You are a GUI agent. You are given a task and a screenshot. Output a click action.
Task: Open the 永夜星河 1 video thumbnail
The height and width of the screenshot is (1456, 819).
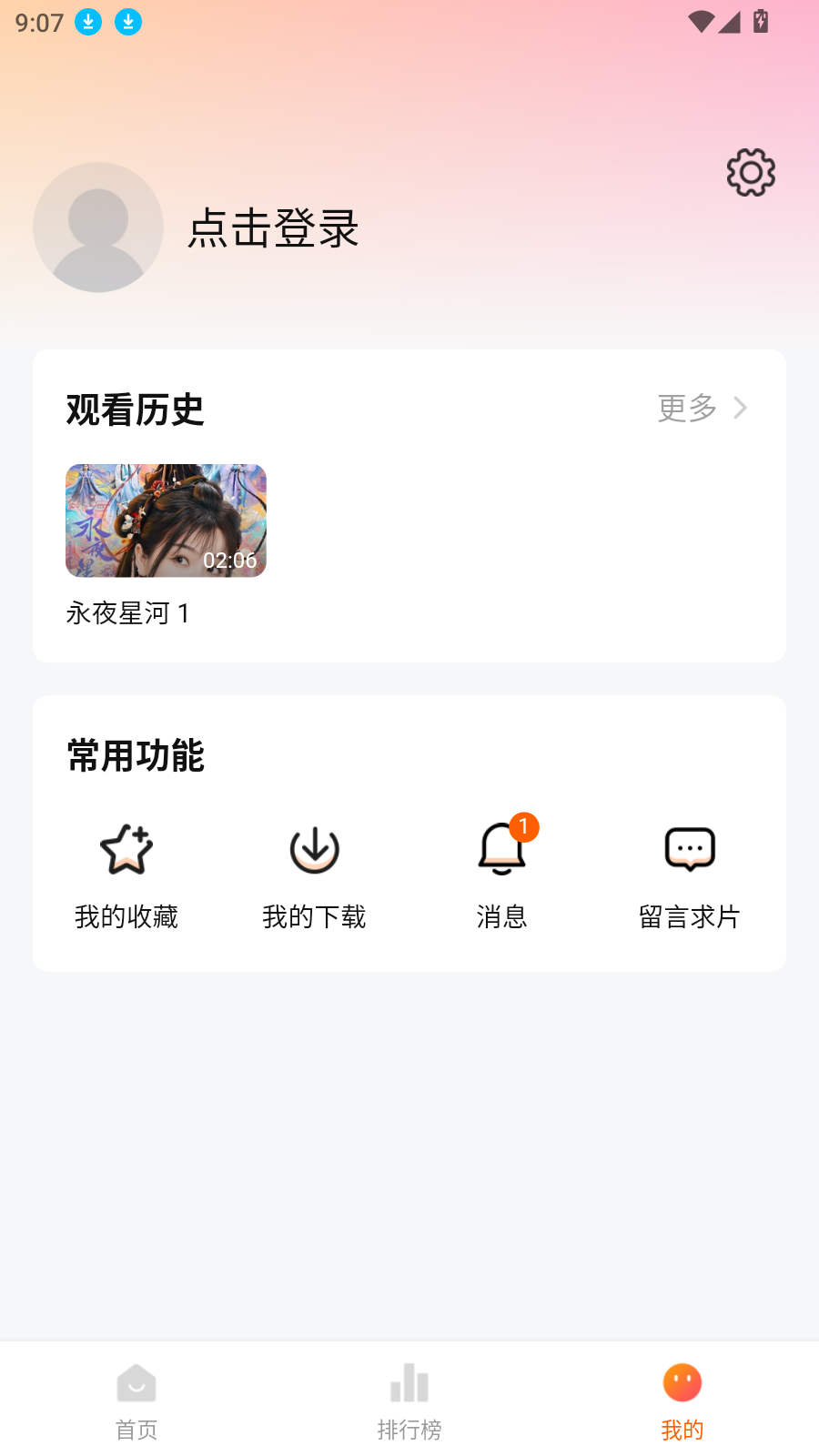165,521
